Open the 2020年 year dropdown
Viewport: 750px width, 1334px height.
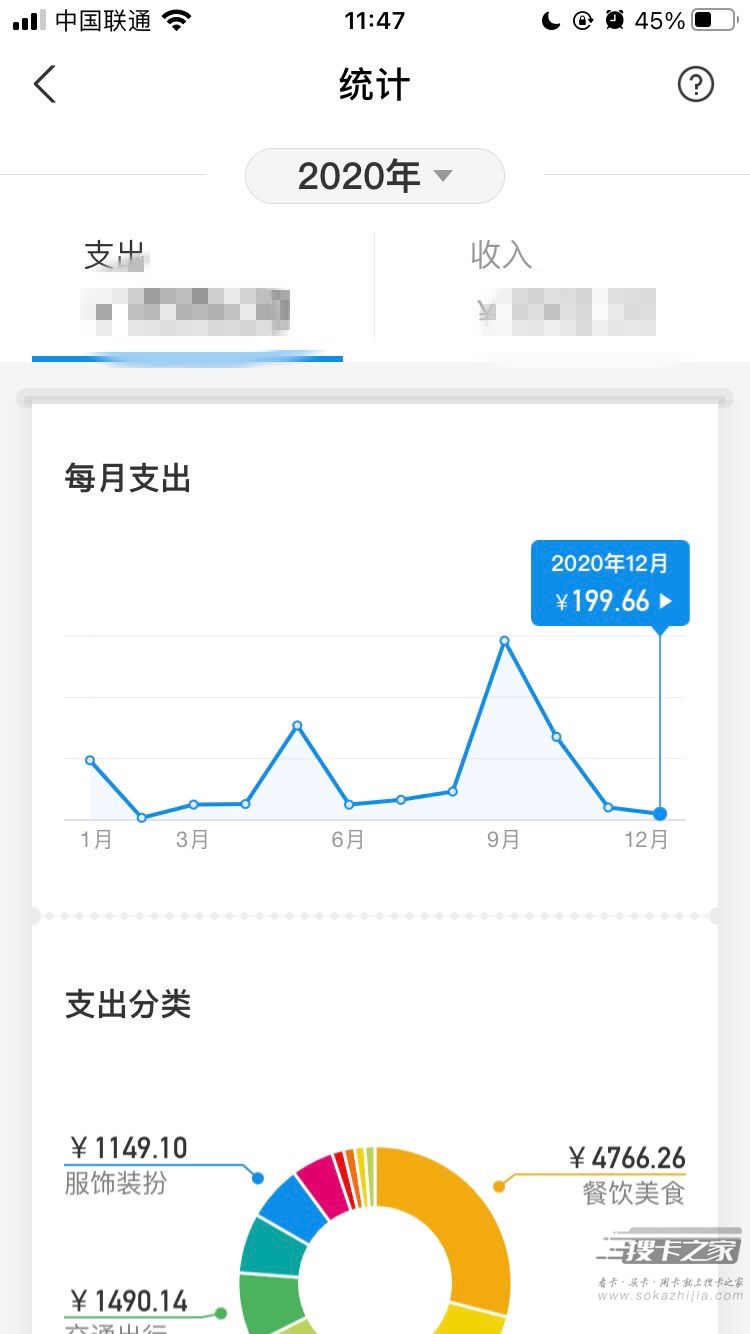tap(375, 176)
